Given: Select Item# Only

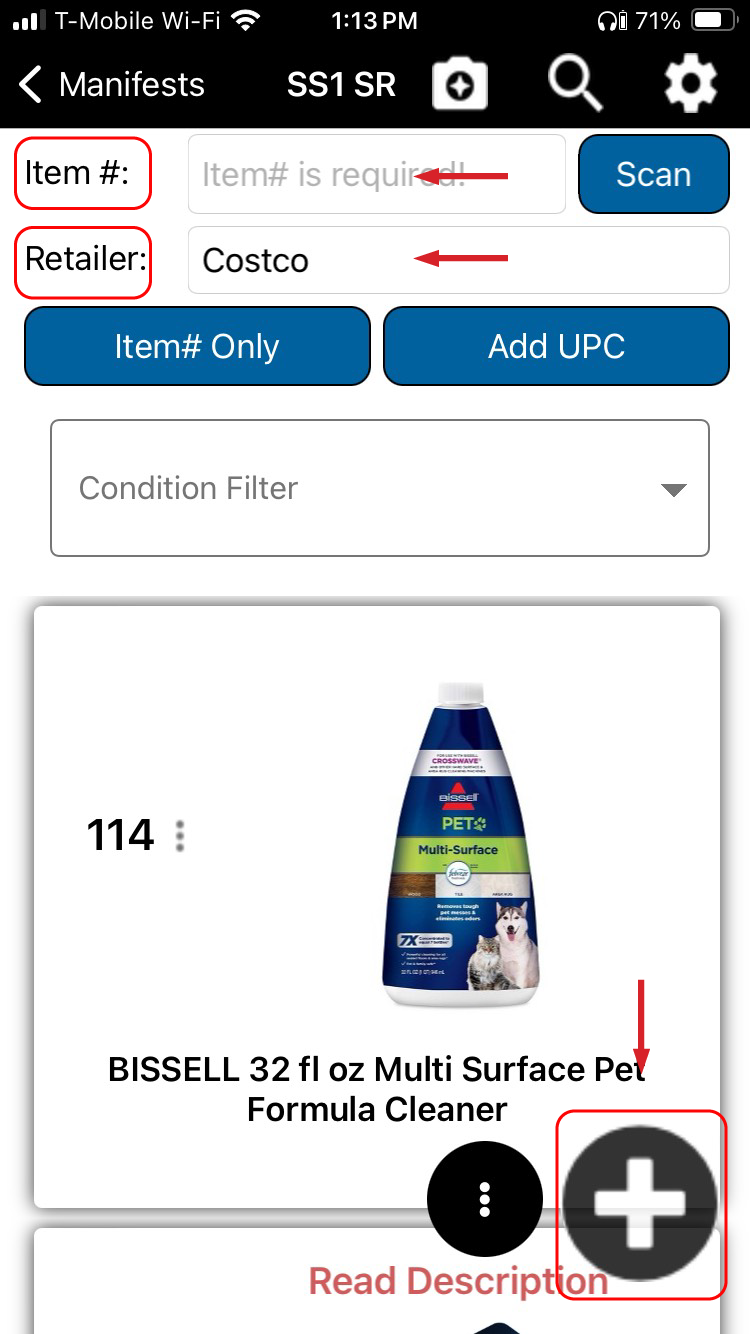Looking at the screenshot, I should [x=197, y=346].
